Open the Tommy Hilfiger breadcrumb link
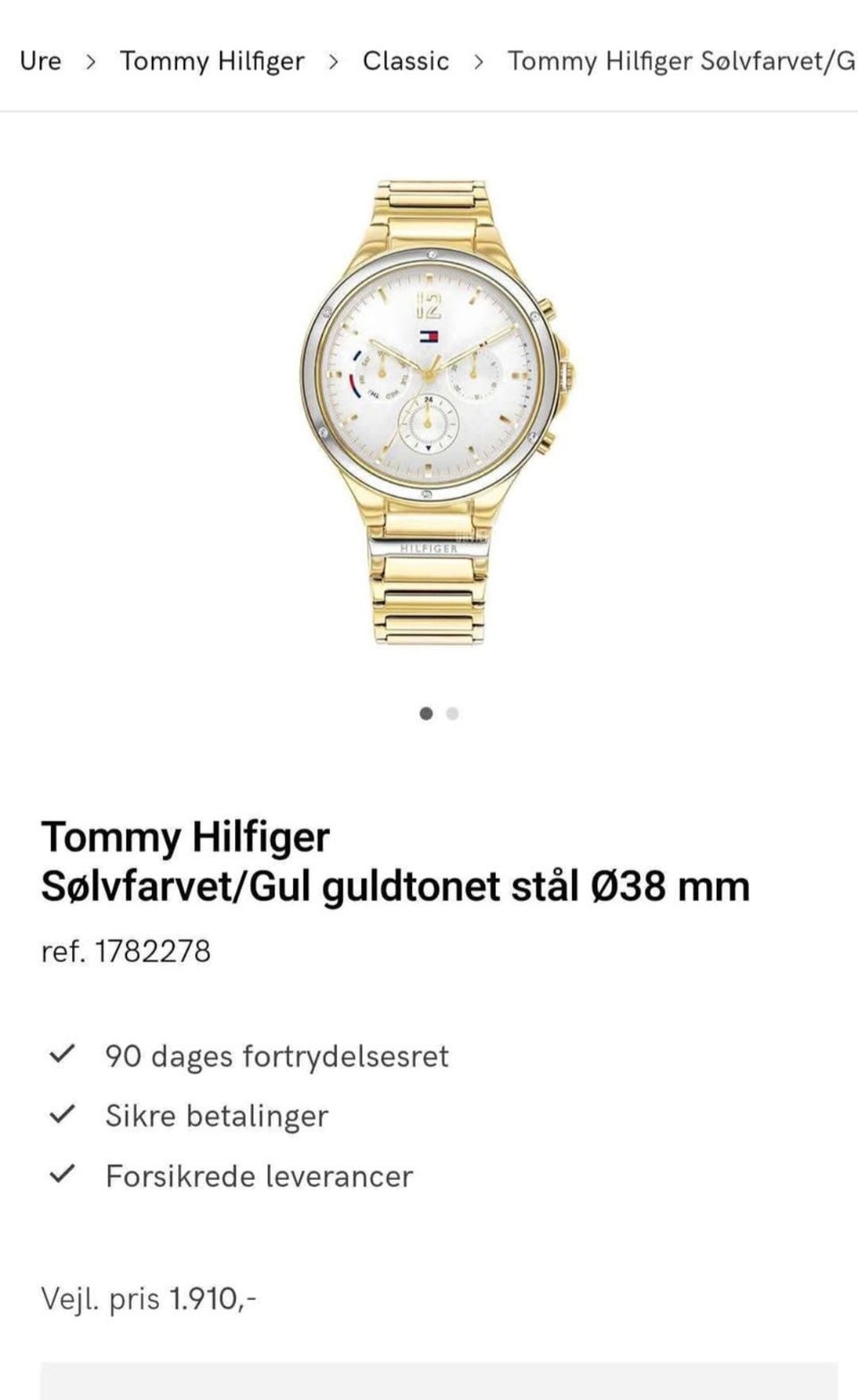The width and height of the screenshot is (858, 1400). (x=213, y=62)
